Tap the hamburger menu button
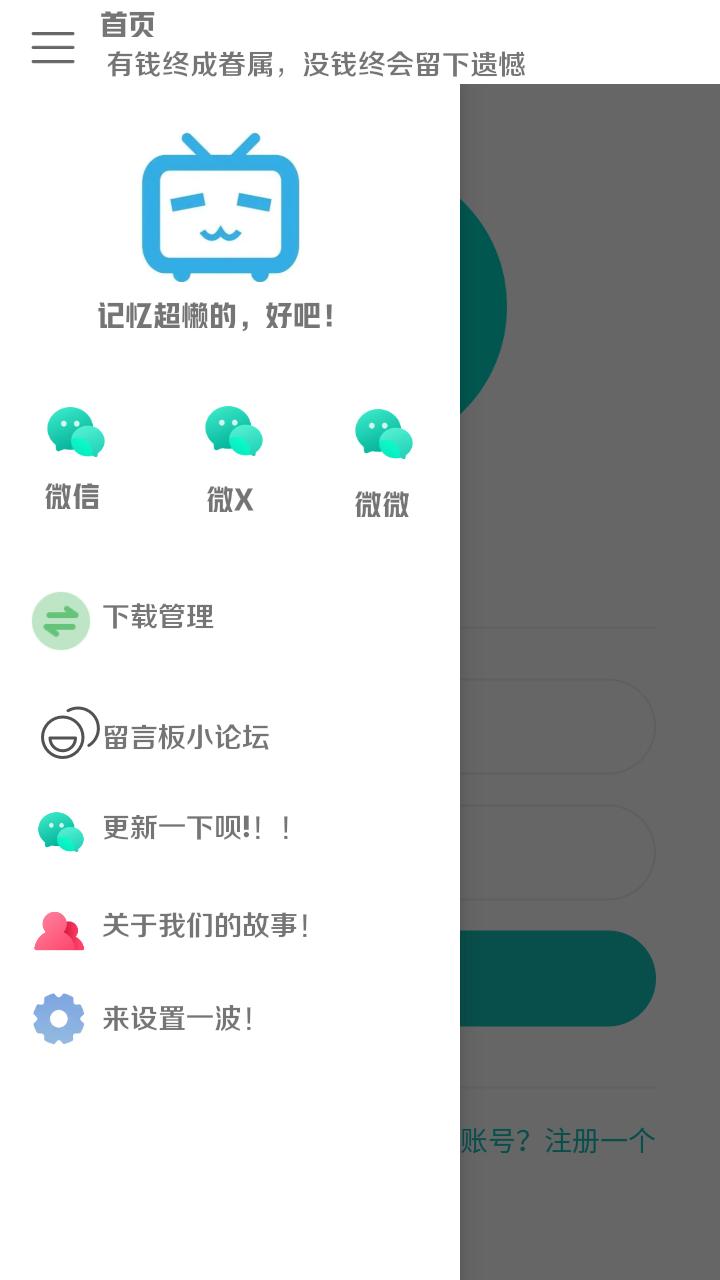This screenshot has width=720, height=1280. [x=53, y=47]
